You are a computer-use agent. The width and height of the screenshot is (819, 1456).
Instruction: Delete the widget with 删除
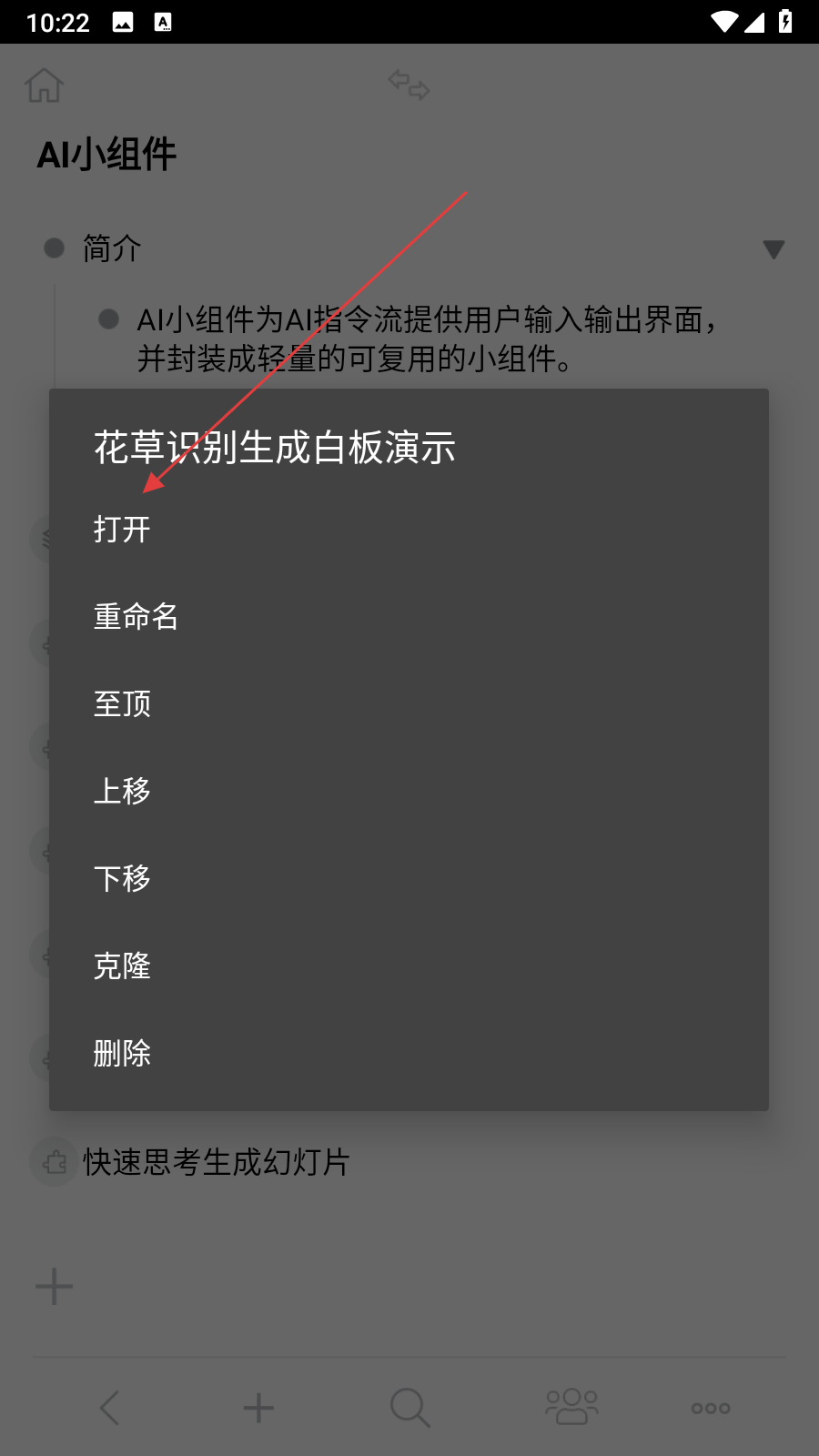pyautogui.click(x=122, y=1053)
